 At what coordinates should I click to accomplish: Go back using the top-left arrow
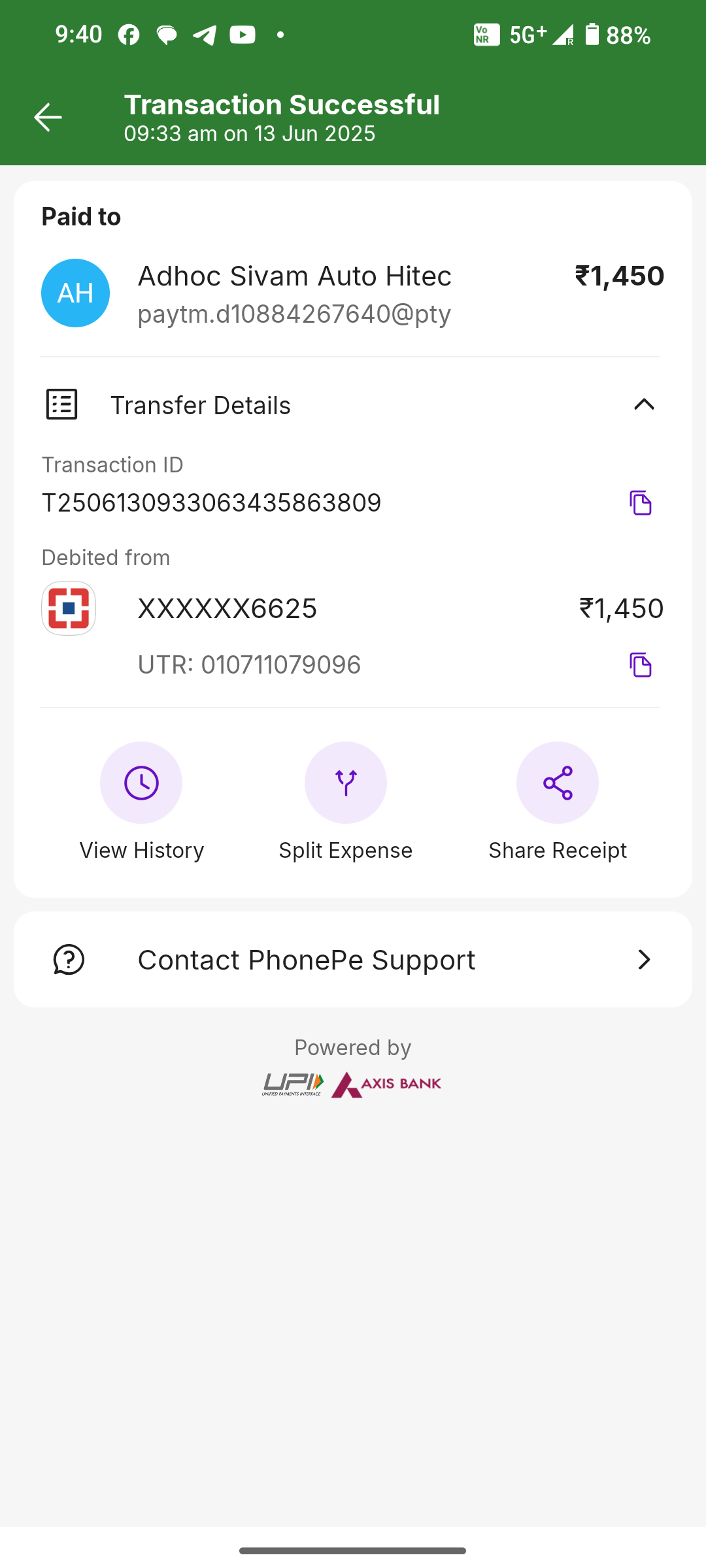pos(48,118)
